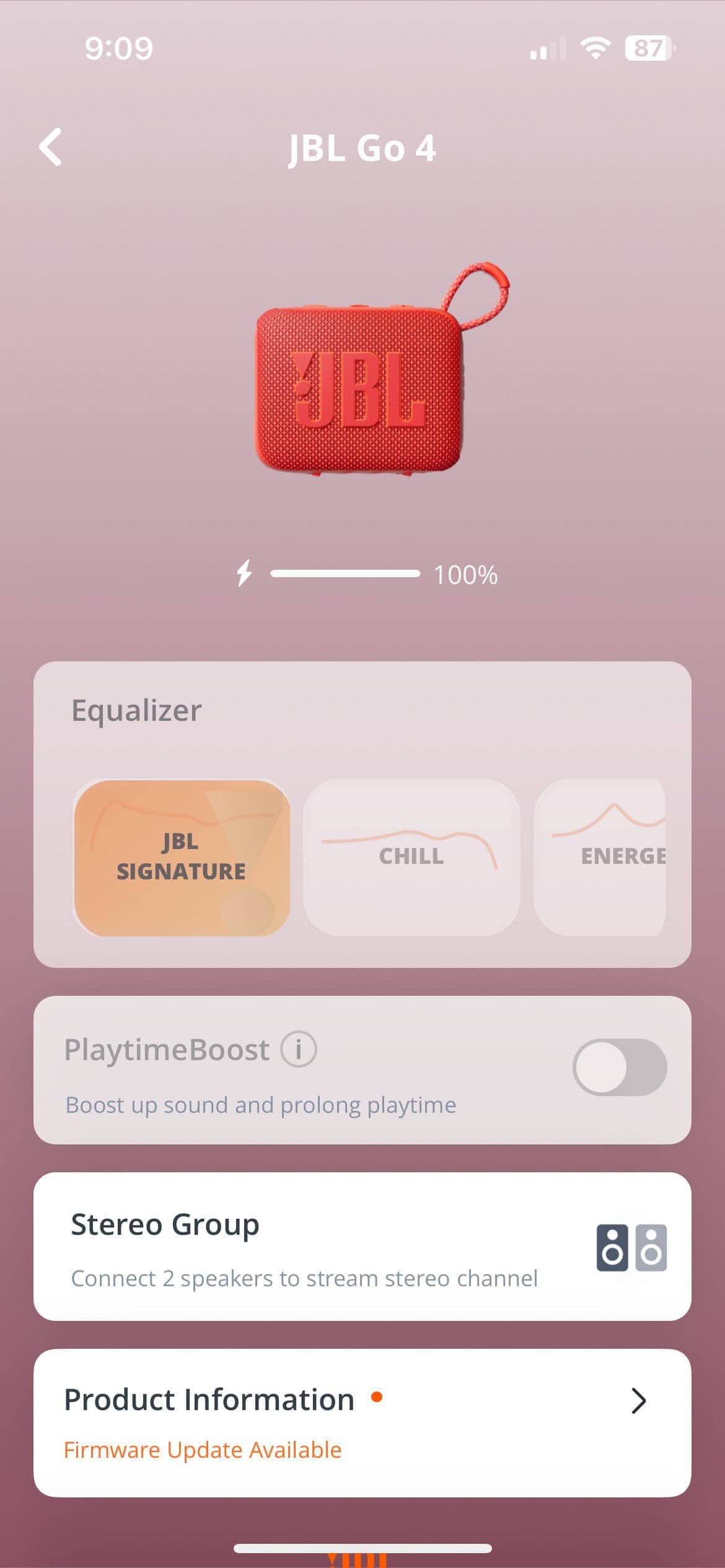Select the JBL Signature equalizer preset
Image resolution: width=725 pixels, height=1568 pixels.
click(182, 857)
